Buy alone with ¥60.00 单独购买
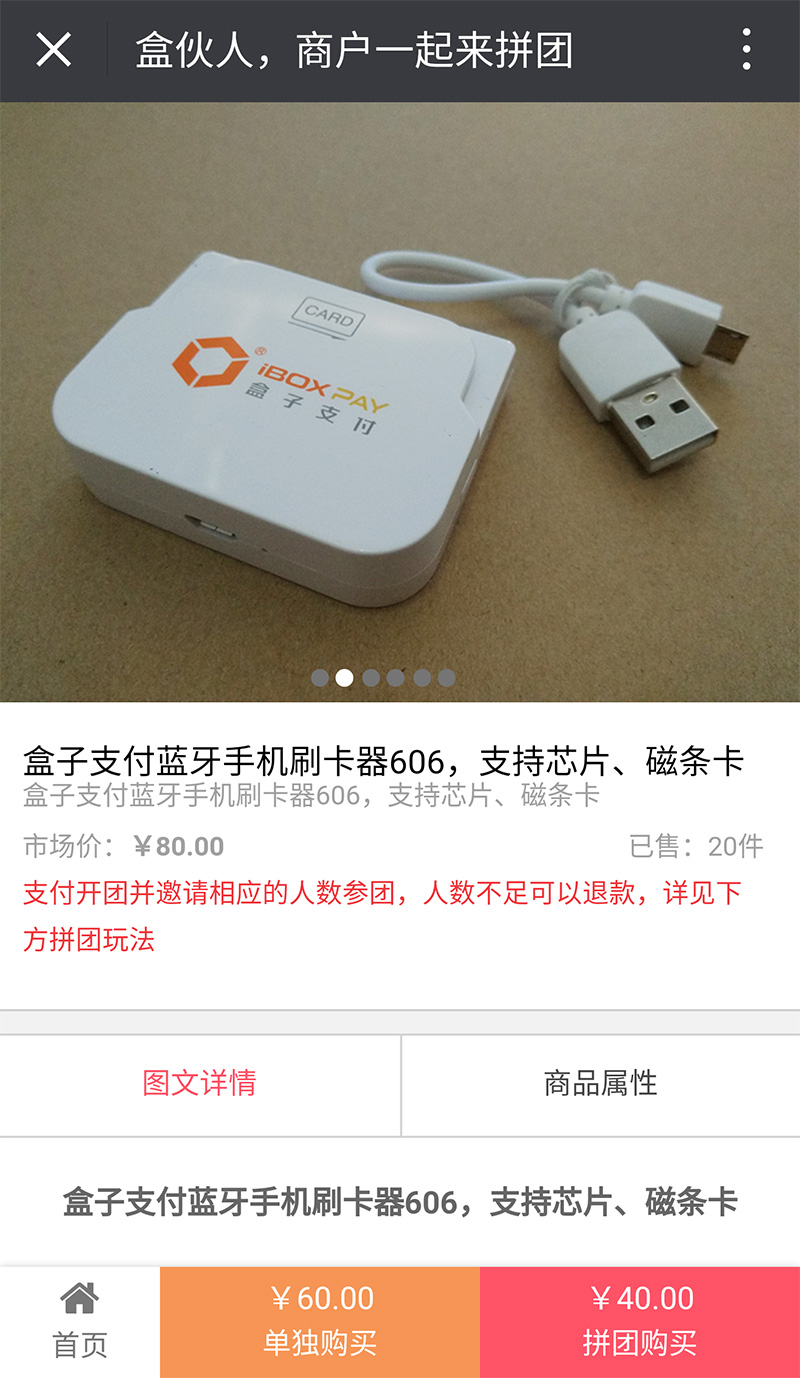Viewport: 800px width, 1378px height. (x=320, y=1321)
